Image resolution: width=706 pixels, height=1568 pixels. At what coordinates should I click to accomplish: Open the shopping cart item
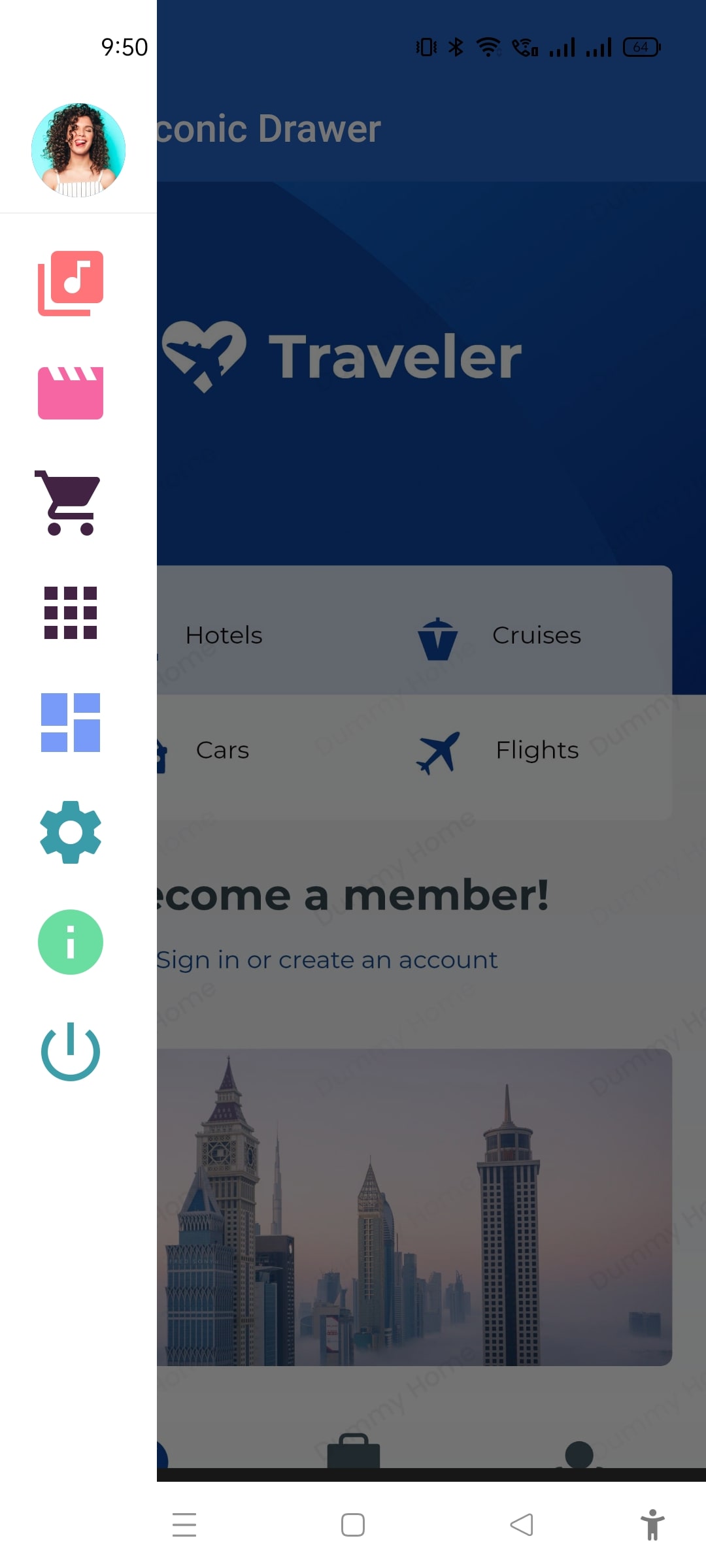pos(68,502)
